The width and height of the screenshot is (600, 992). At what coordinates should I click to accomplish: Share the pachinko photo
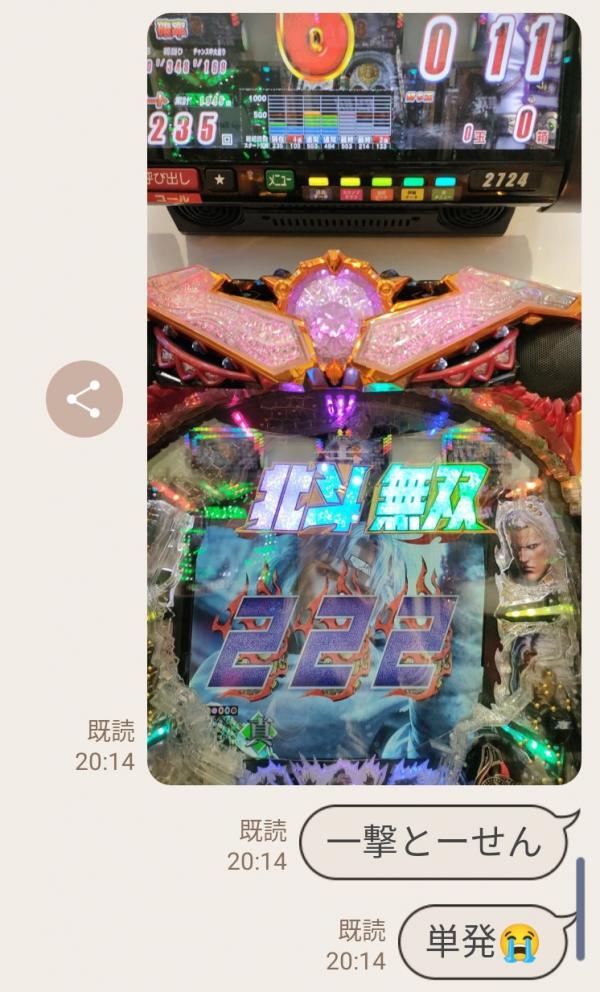pyautogui.click(x=84, y=399)
